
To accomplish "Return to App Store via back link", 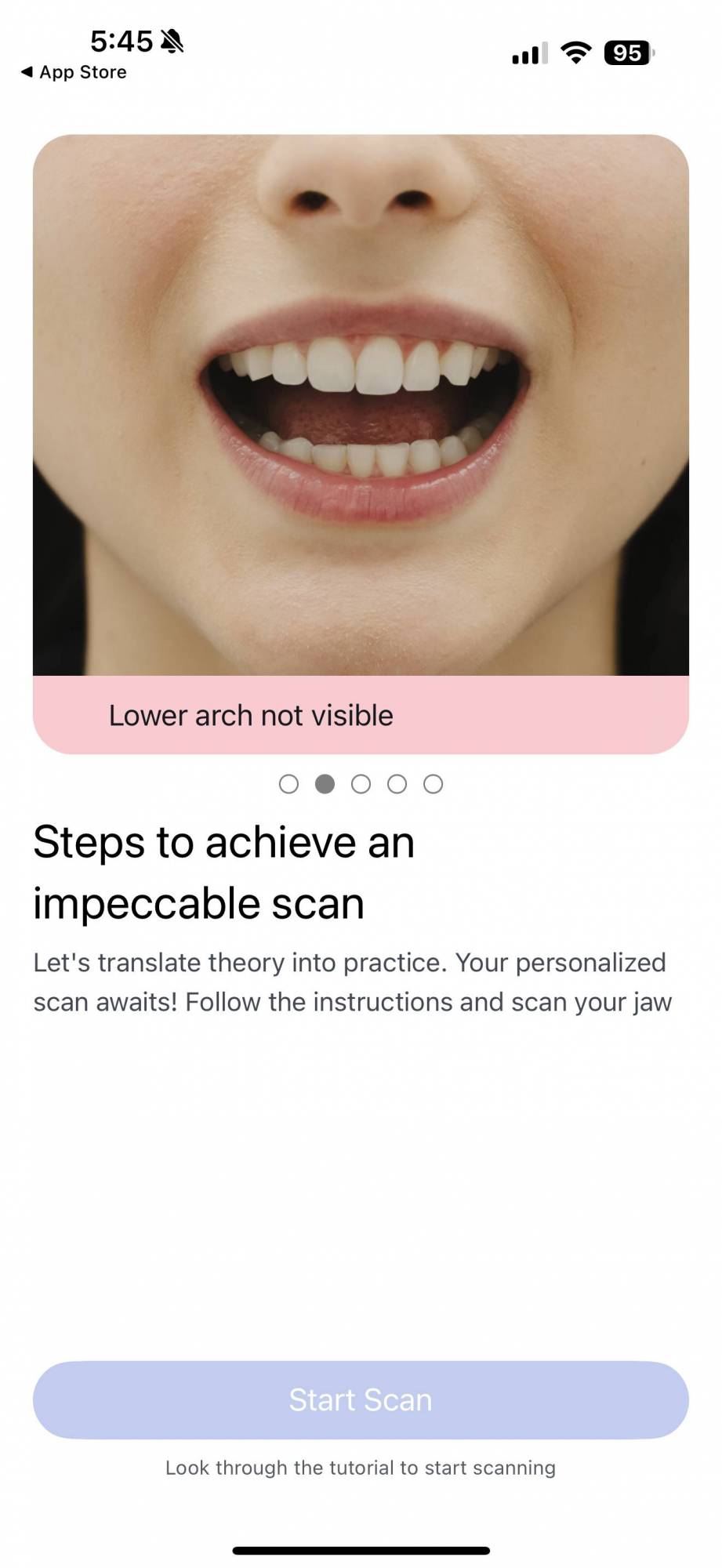I will click(x=74, y=72).
